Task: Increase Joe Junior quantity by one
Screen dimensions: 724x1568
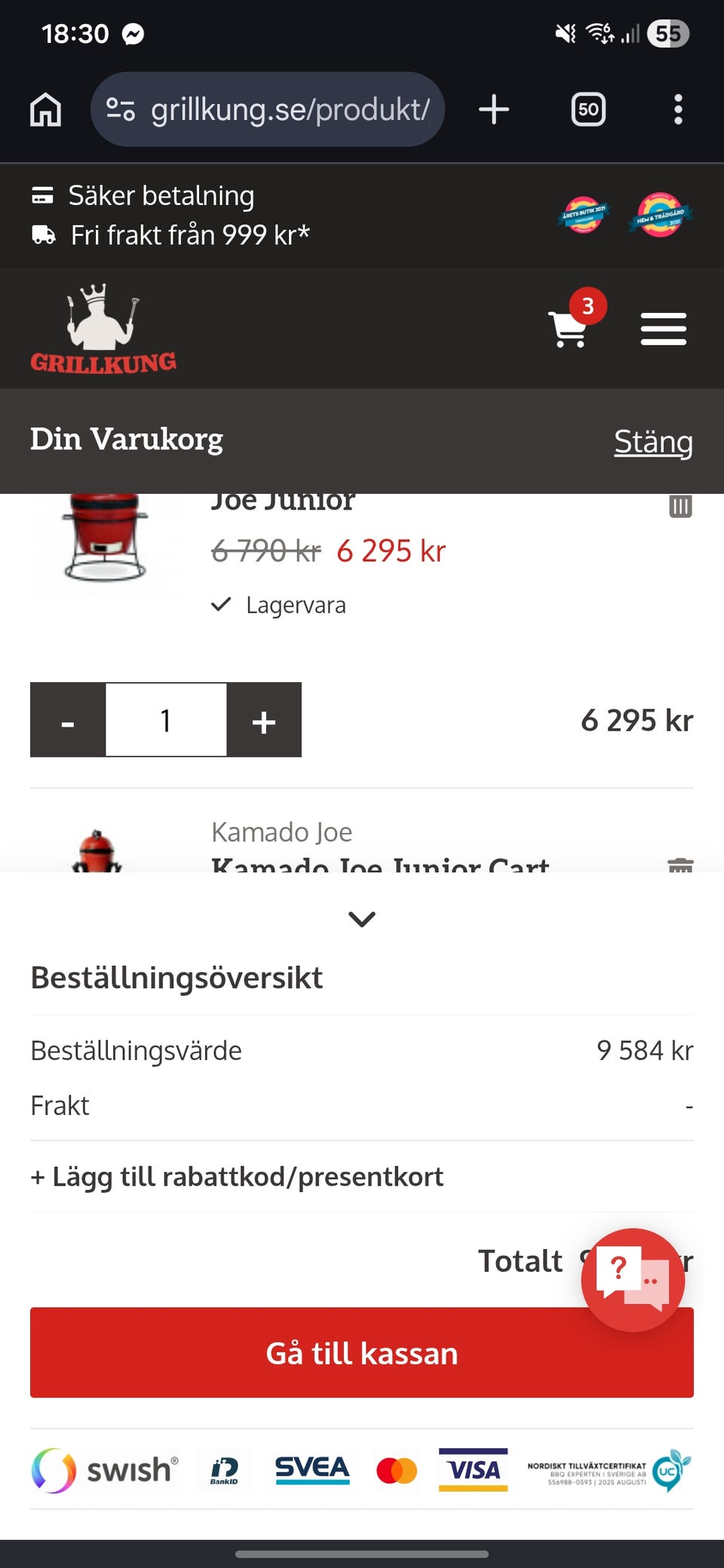Action: 264,720
